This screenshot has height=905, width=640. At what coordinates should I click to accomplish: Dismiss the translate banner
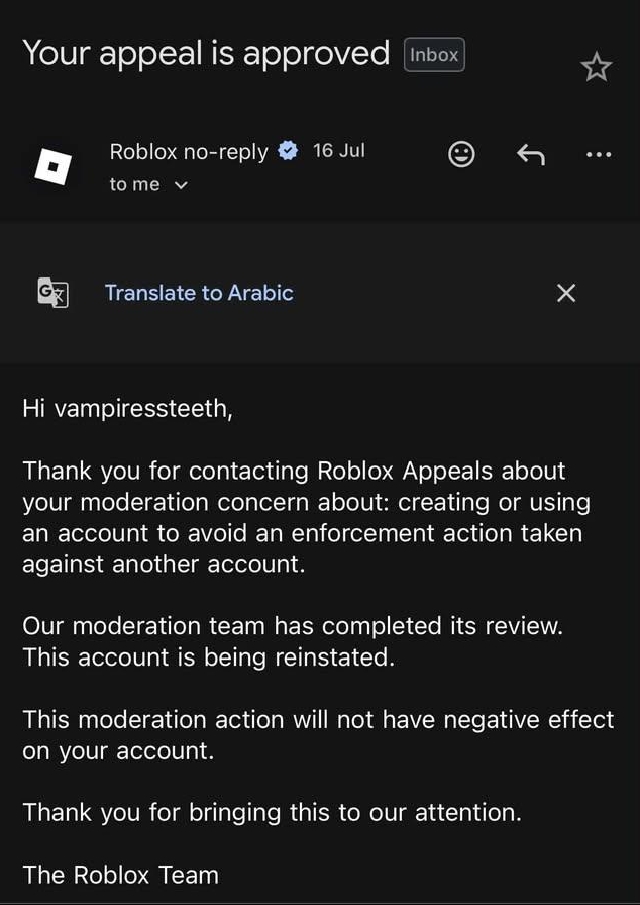[566, 293]
